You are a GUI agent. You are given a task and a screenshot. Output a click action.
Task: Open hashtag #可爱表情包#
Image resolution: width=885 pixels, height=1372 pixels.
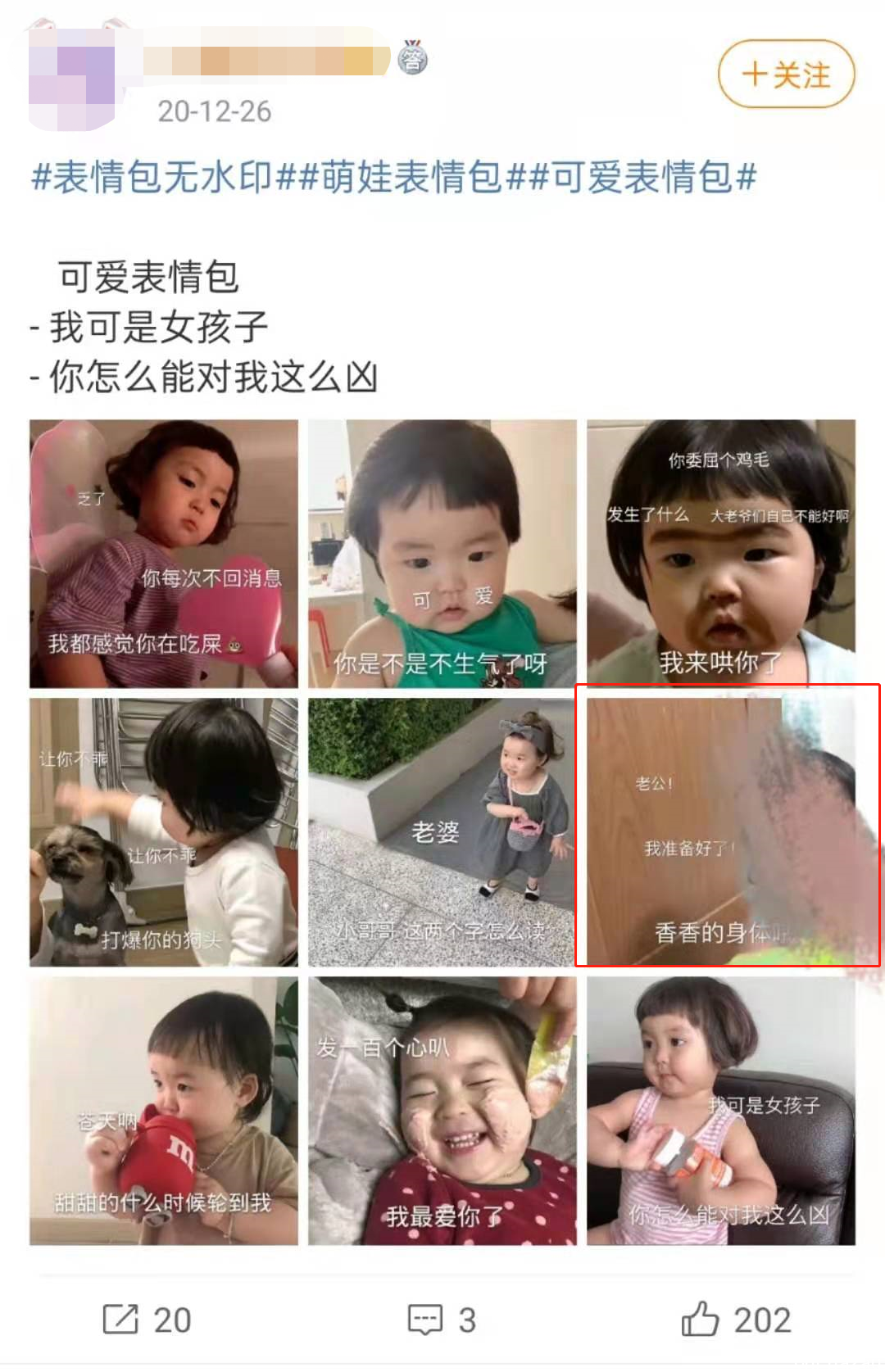click(x=642, y=177)
